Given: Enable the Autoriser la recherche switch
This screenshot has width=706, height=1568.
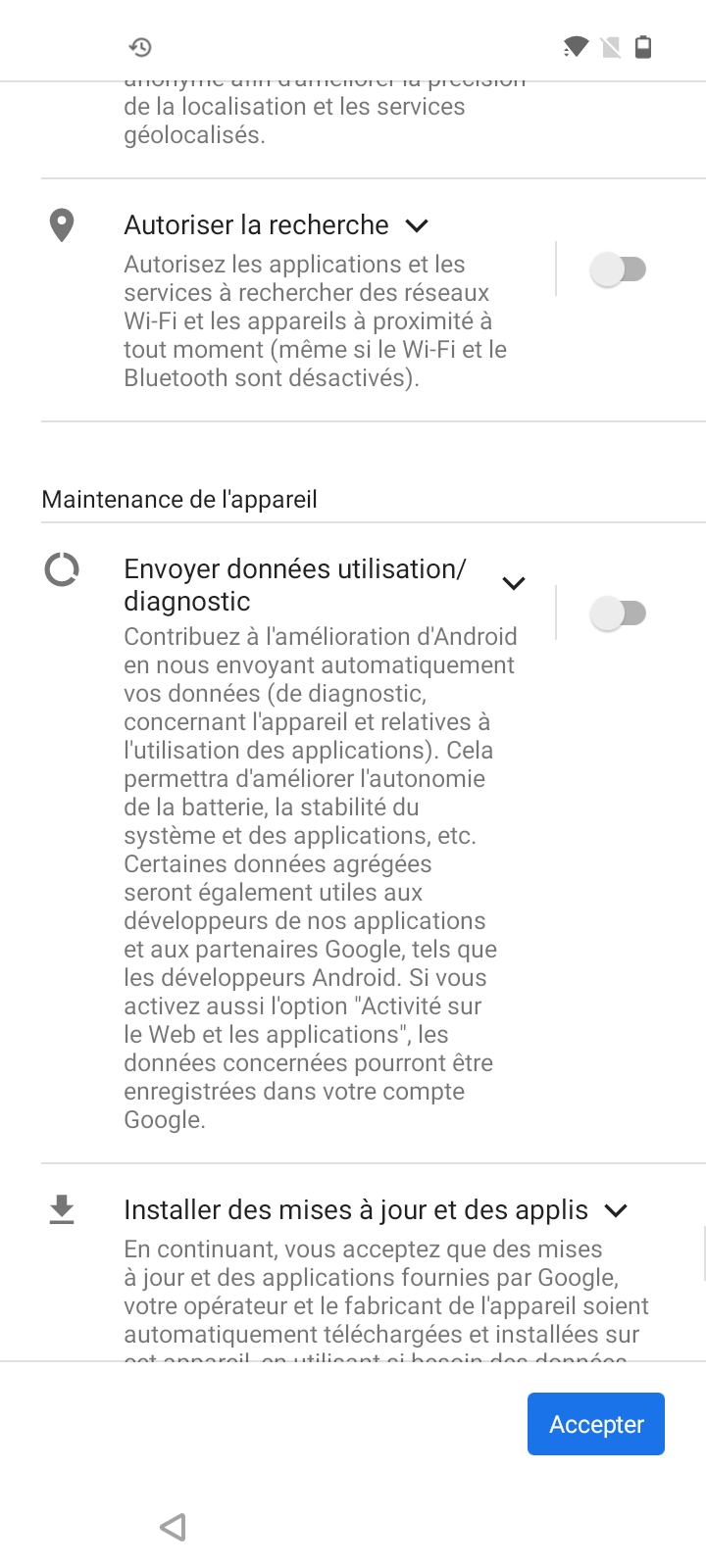Looking at the screenshot, I should tap(618, 269).
